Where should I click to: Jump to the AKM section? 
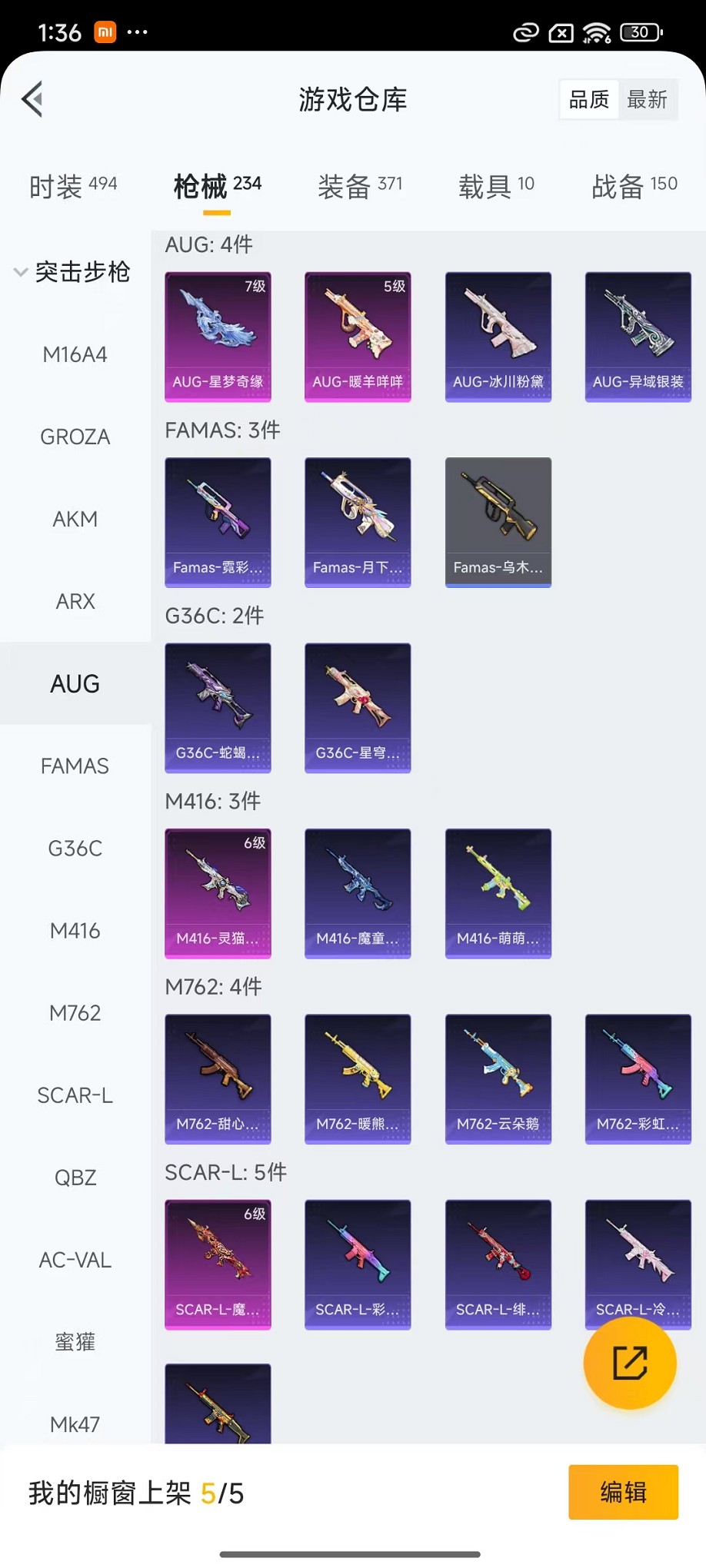point(75,519)
